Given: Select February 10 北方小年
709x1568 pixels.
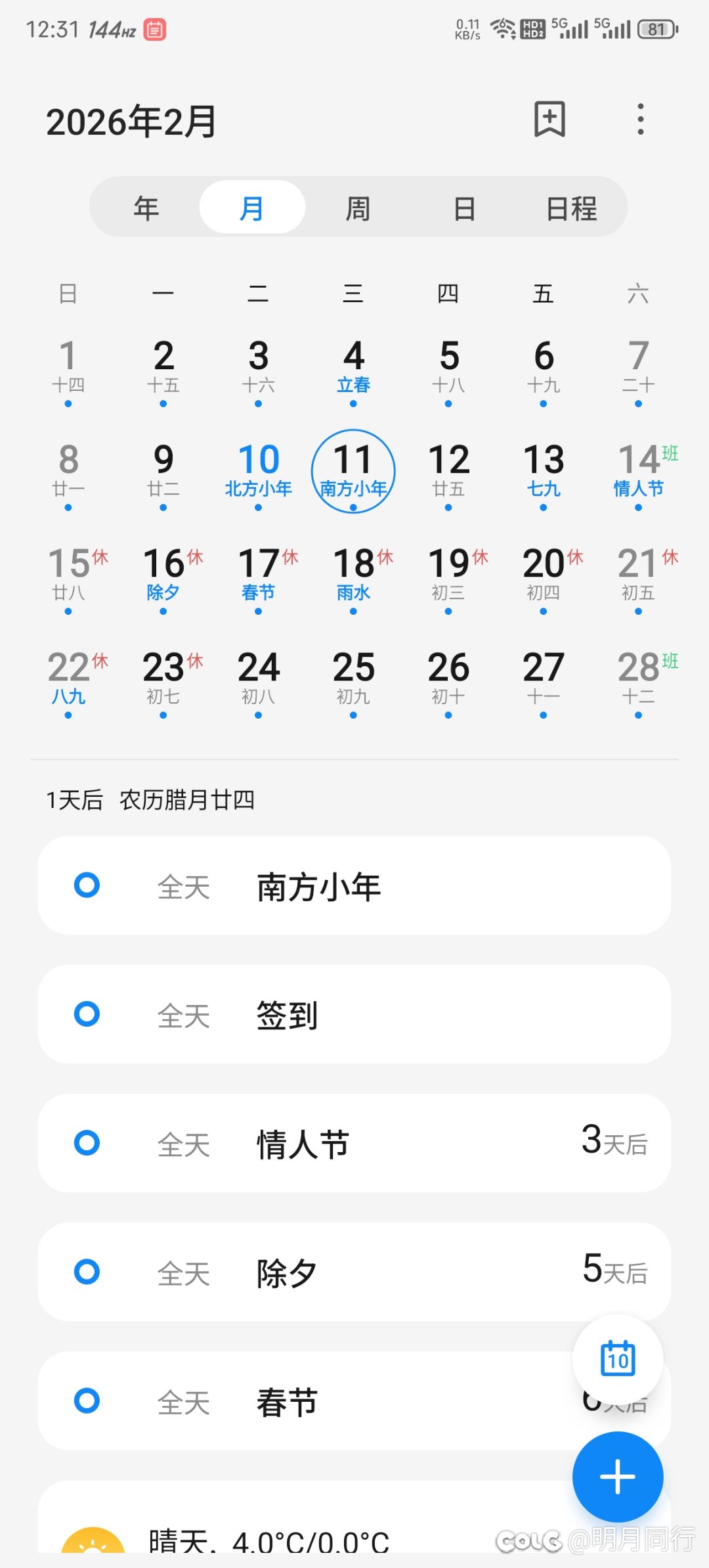Looking at the screenshot, I should click(x=259, y=470).
